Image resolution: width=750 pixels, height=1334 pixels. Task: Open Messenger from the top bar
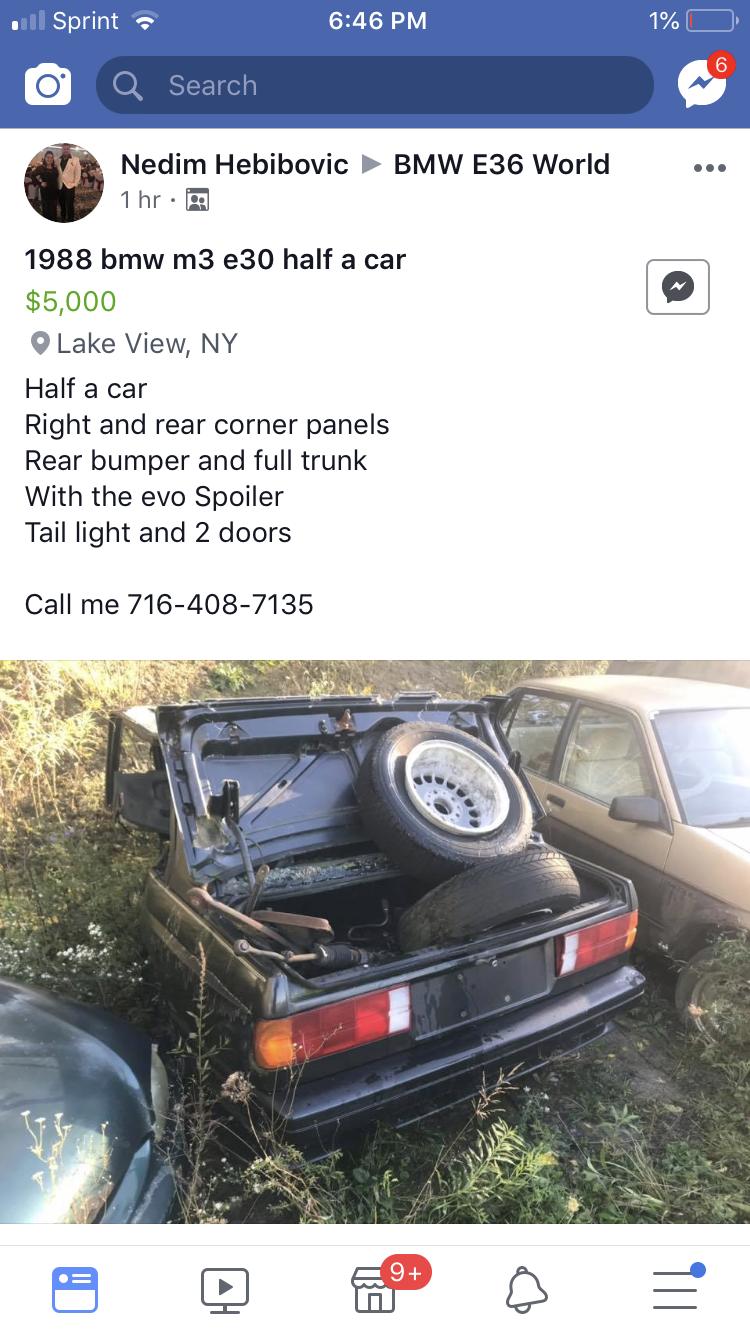702,84
